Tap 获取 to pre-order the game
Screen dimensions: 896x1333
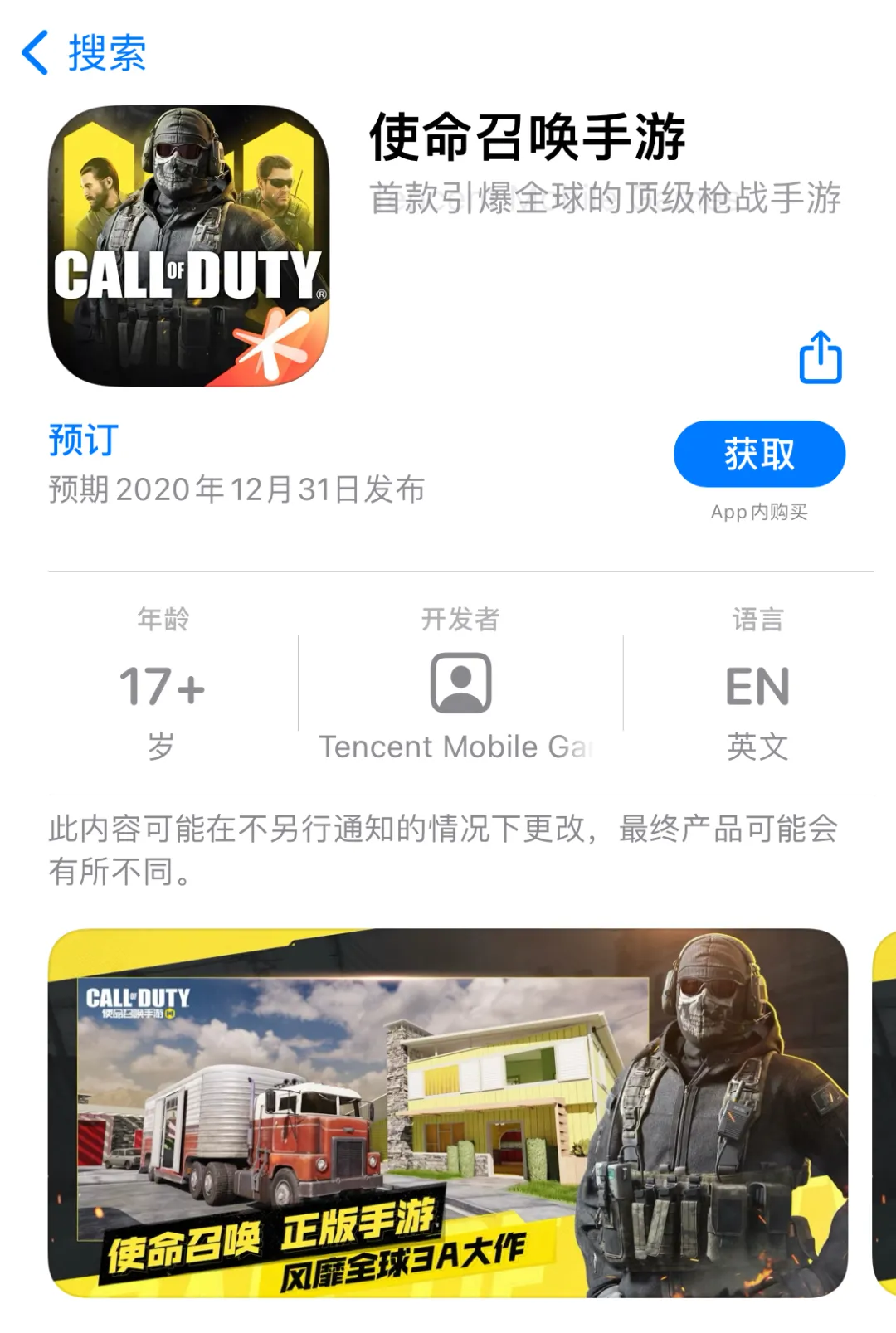tap(758, 454)
